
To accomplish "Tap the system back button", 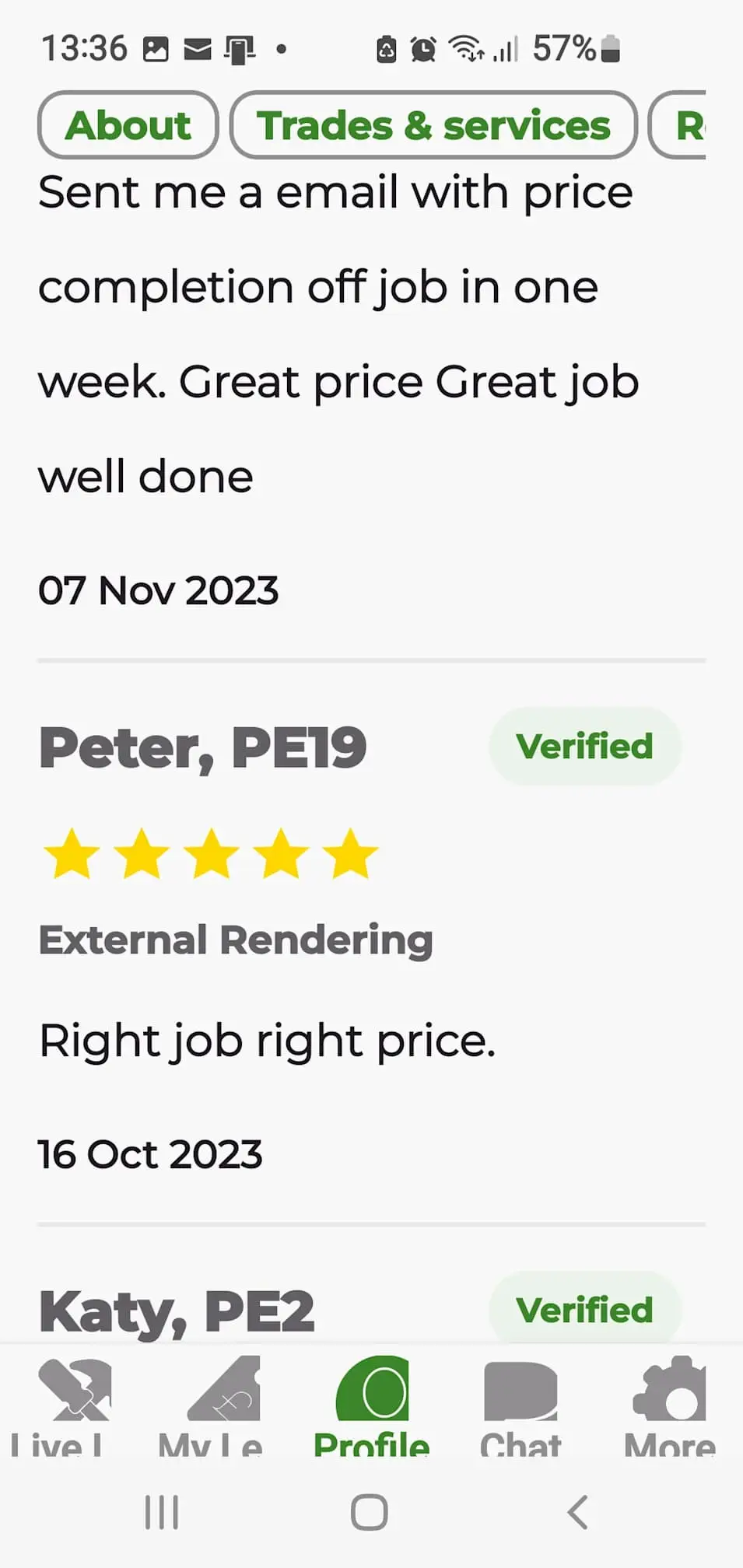I will 577,1513.
